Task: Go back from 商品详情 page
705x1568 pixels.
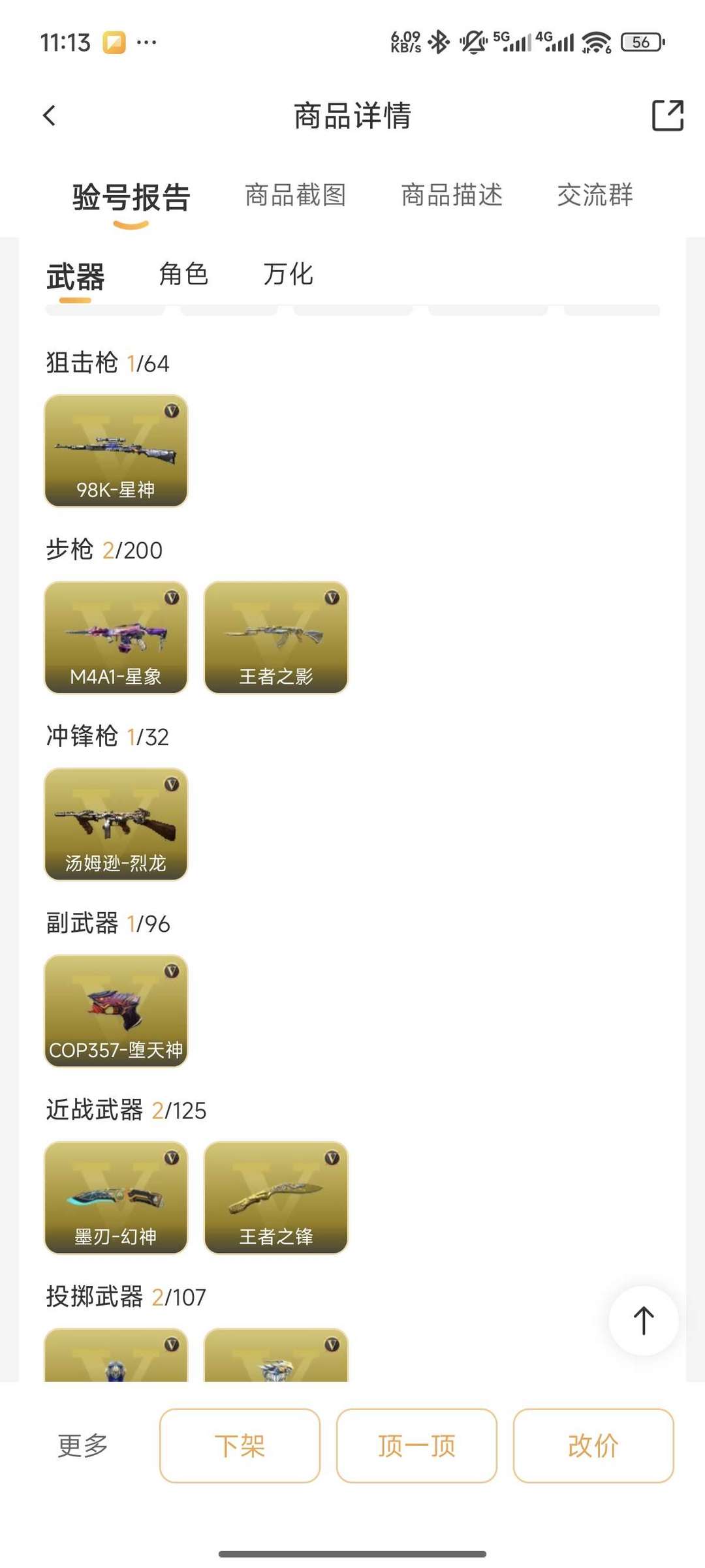Action: [x=50, y=115]
